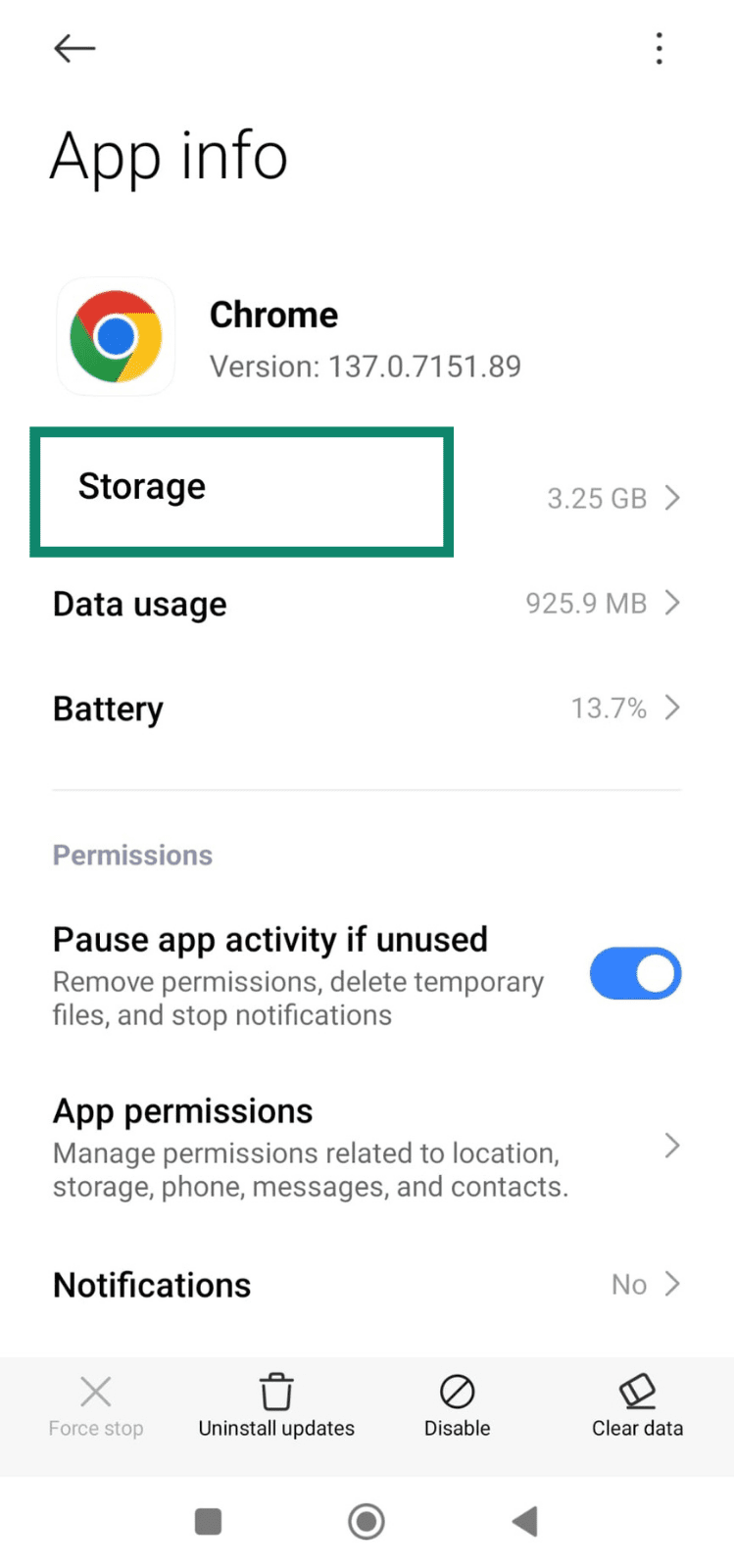Tap the back triangle navigation button
This screenshot has height=1568, width=734.
coord(524,1520)
